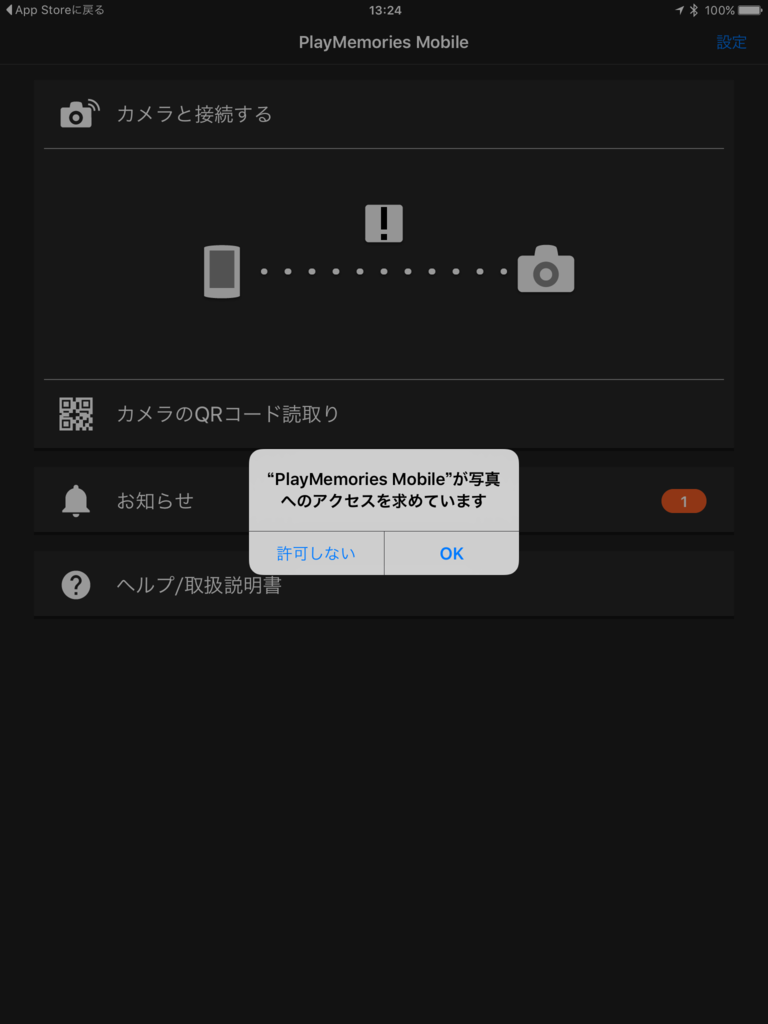This screenshot has height=1024, width=768.
Task: Allow photo access by tapping OK
Action: tap(450, 553)
